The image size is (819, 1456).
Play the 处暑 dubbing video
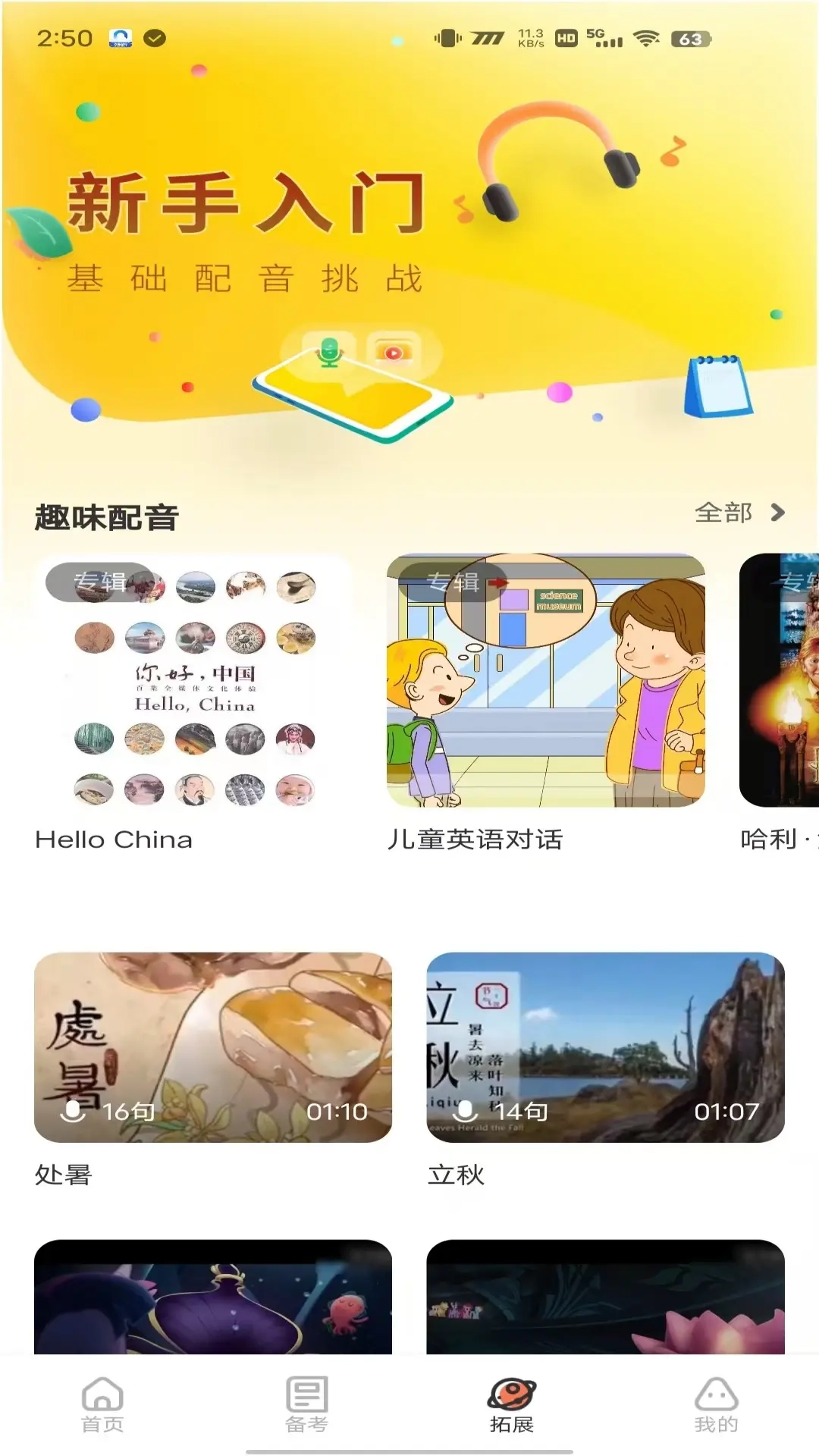(x=213, y=1047)
